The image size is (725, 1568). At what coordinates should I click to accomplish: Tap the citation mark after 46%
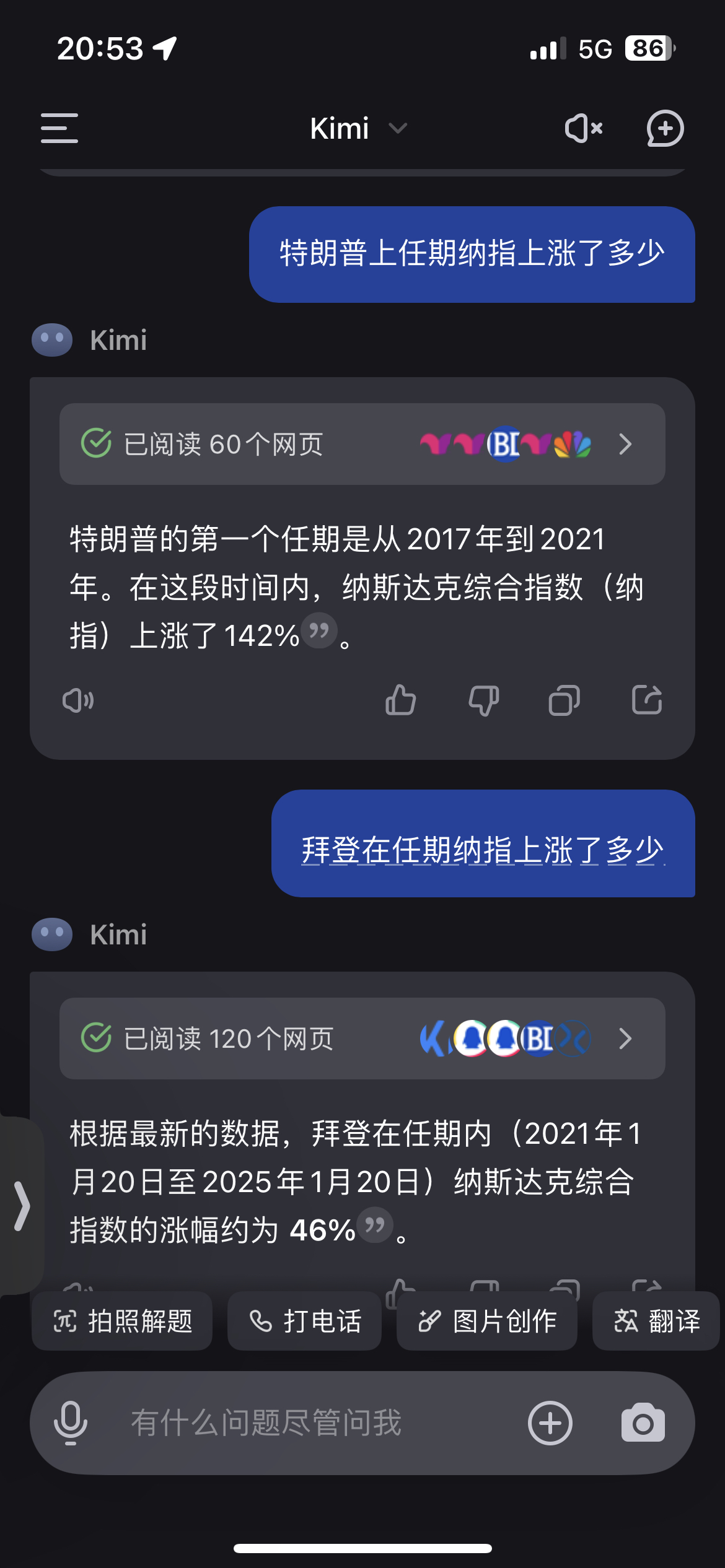point(375,1225)
